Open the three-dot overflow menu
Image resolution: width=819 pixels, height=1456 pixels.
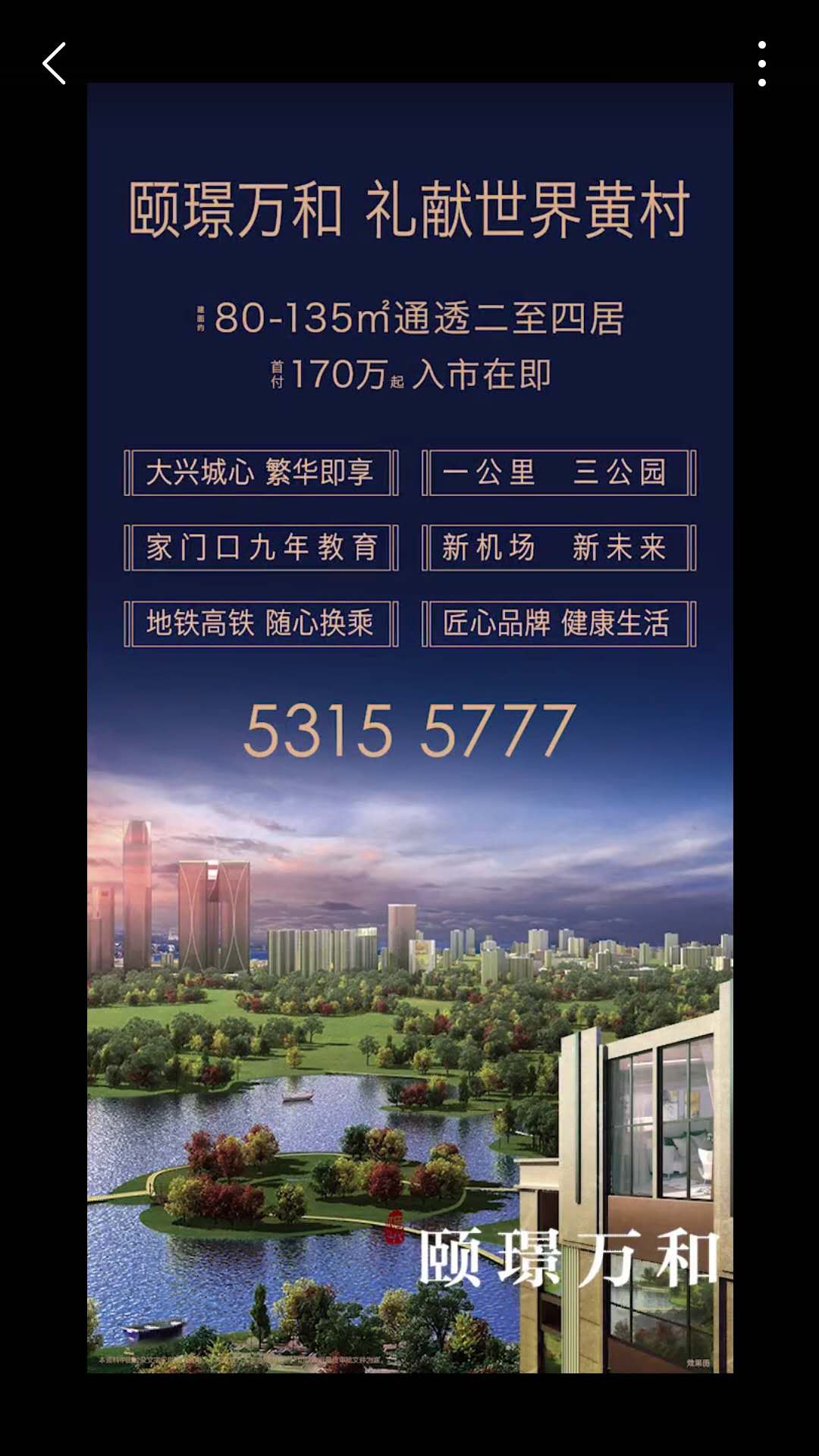[x=761, y=64]
